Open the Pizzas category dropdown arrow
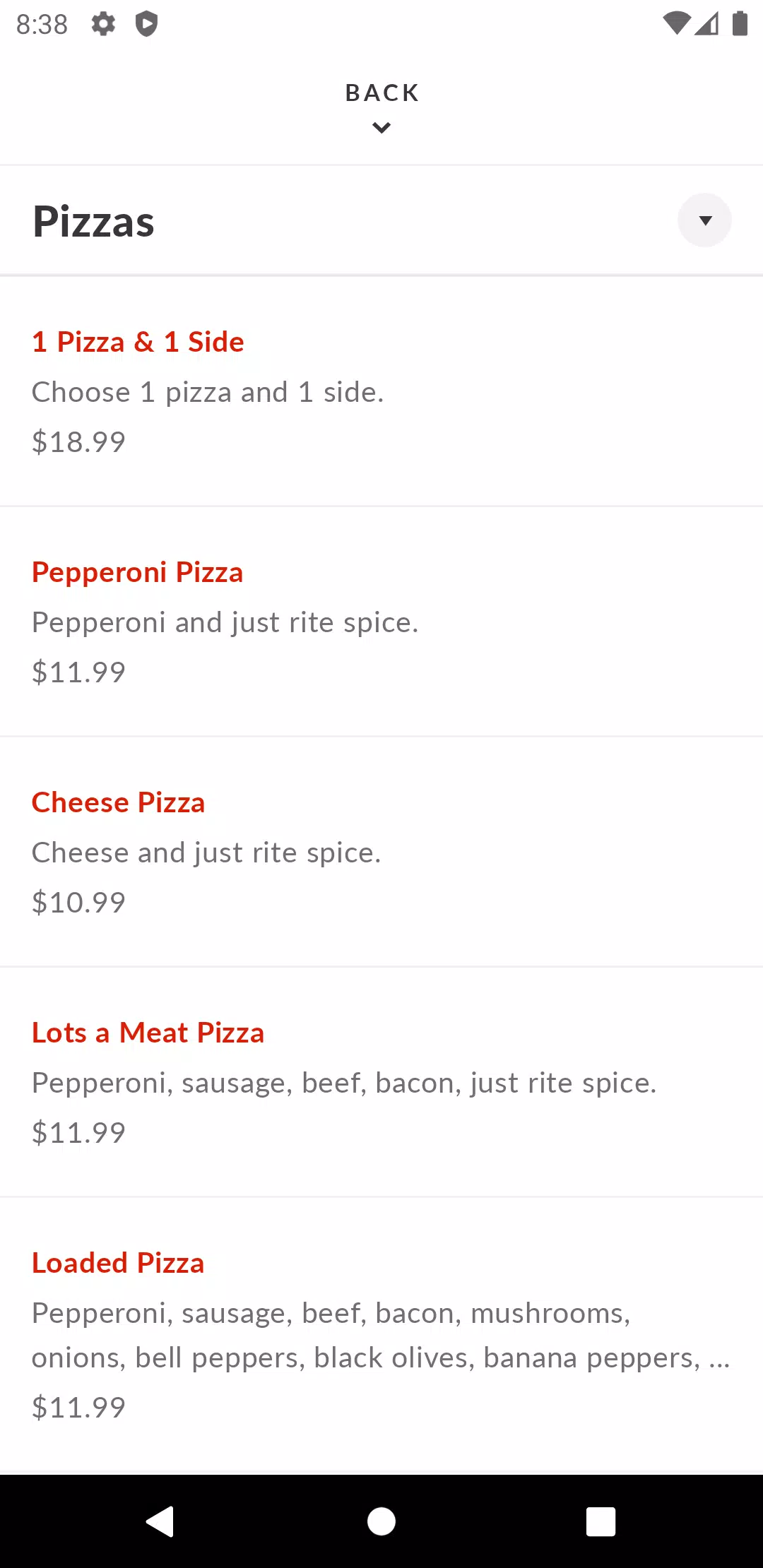This screenshot has width=763, height=1568. pos(704,220)
